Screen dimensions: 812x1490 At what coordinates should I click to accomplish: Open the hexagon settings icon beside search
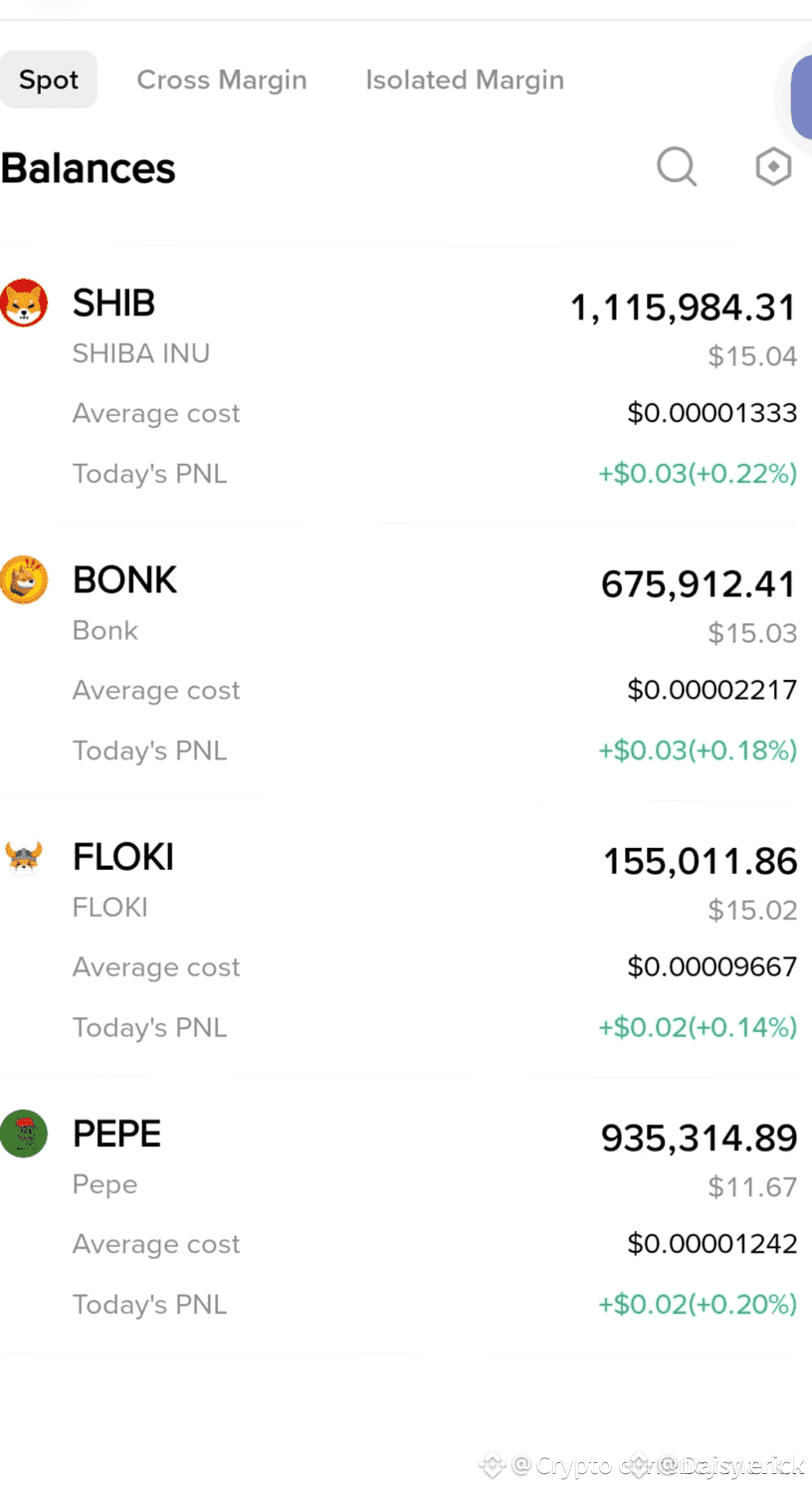(x=773, y=166)
